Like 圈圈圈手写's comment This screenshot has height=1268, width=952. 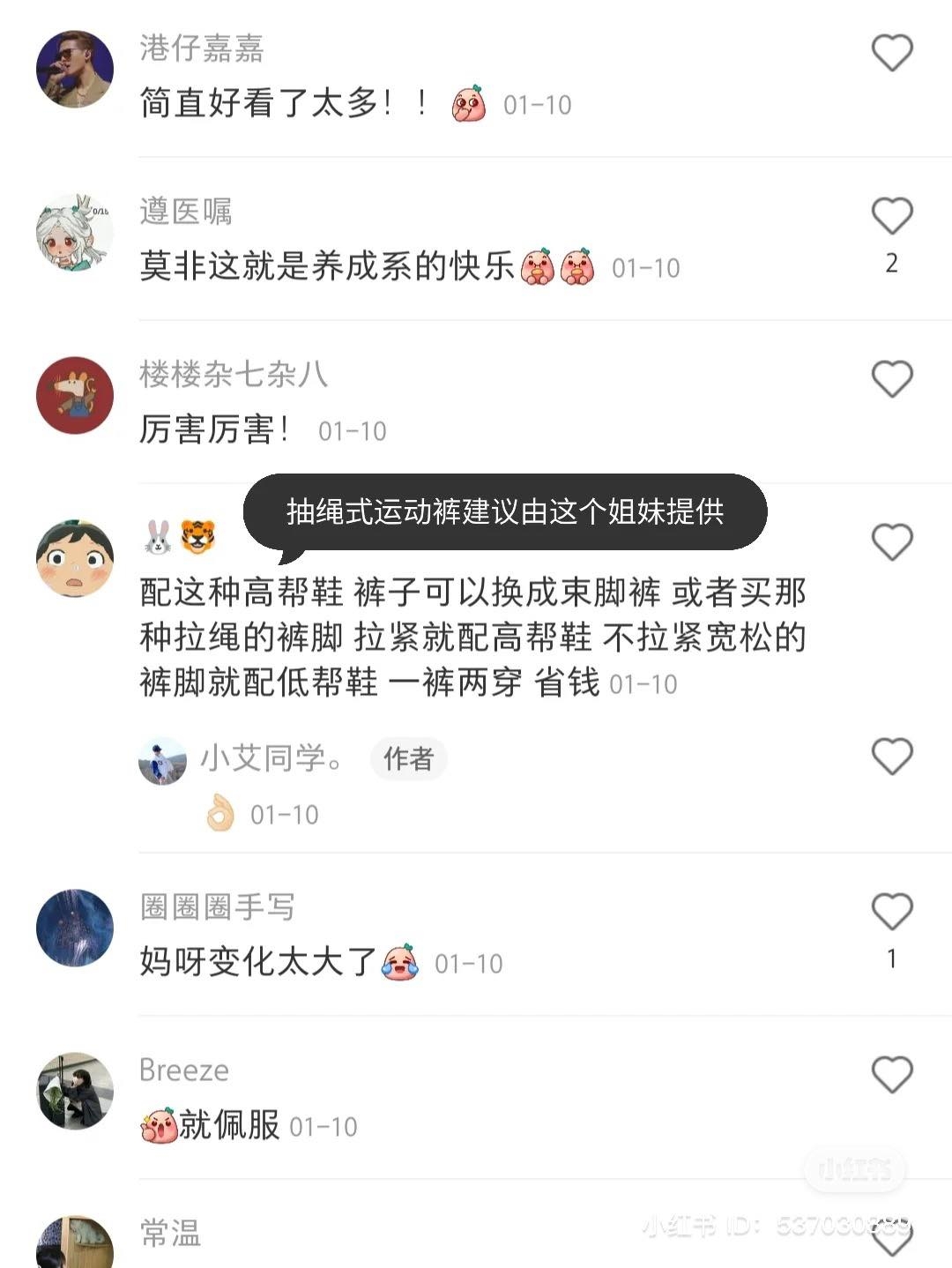point(891,912)
